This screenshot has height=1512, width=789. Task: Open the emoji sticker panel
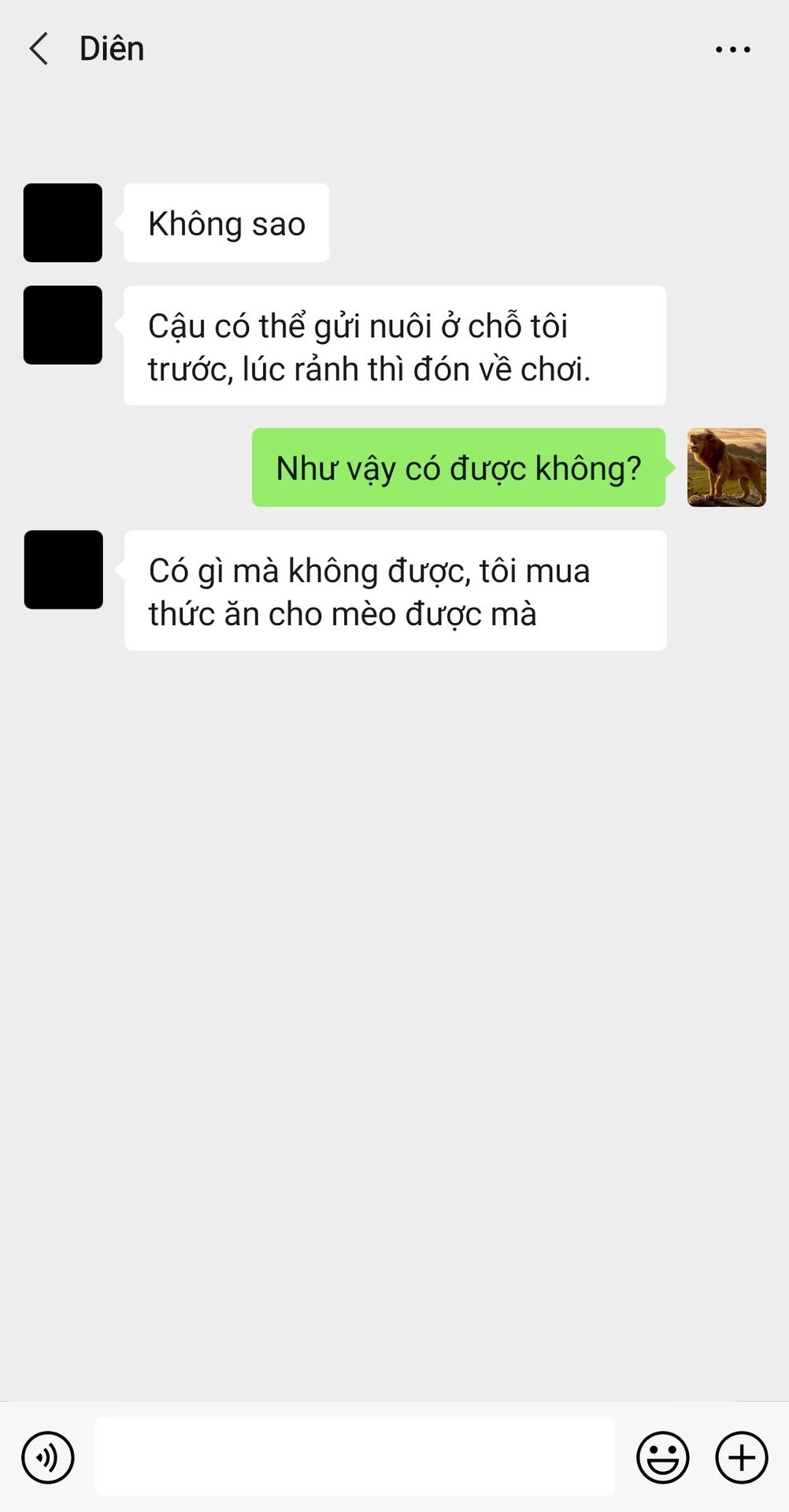tap(662, 1457)
